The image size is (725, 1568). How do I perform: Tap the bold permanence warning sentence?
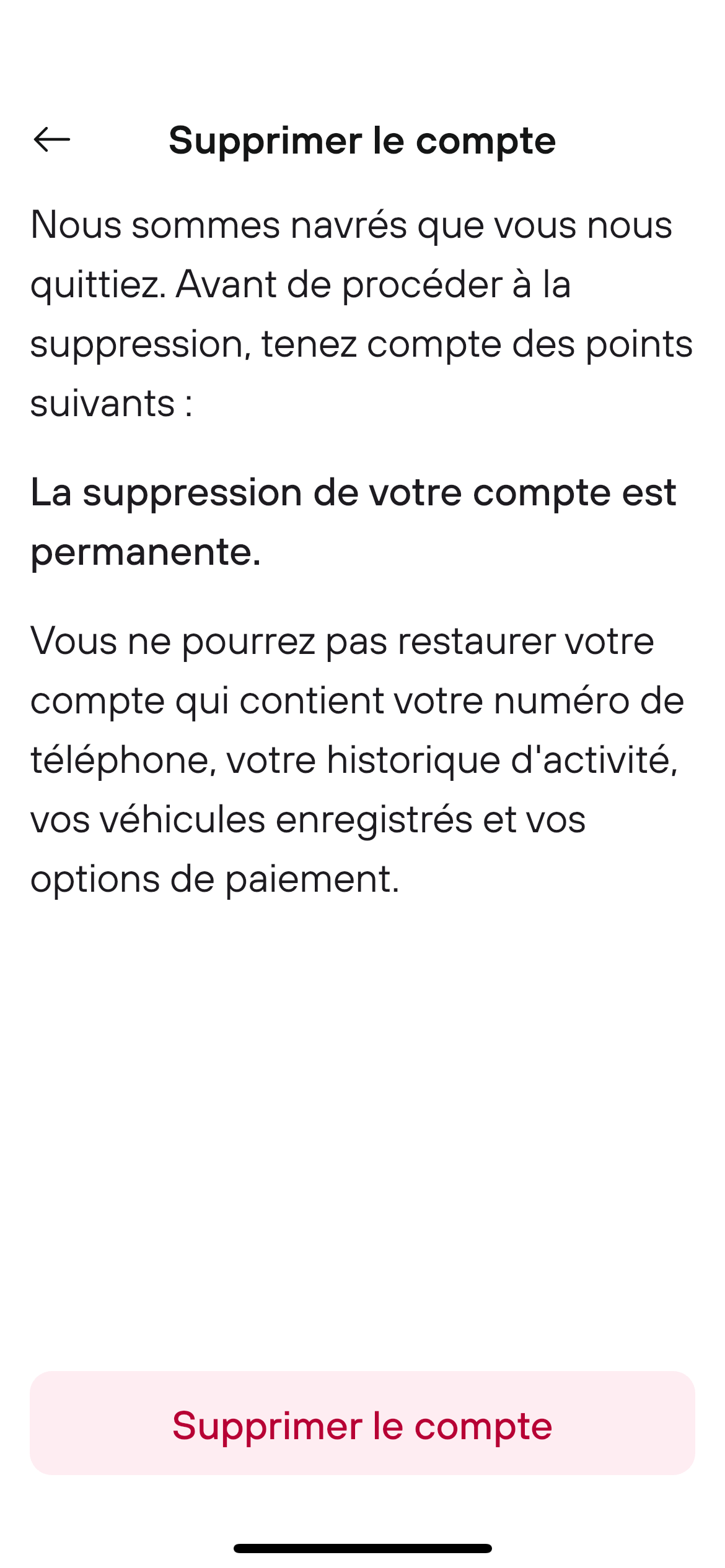coord(353,523)
